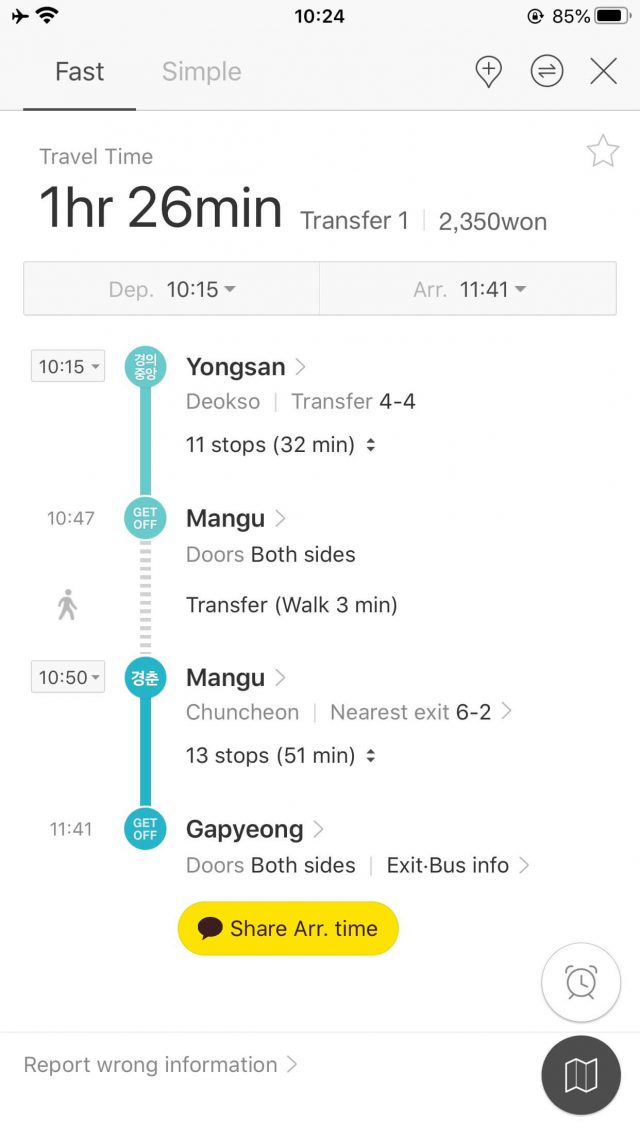Open the Dep. 10:15 time dropdown
Viewport: 640px width, 1138px height.
point(171,289)
